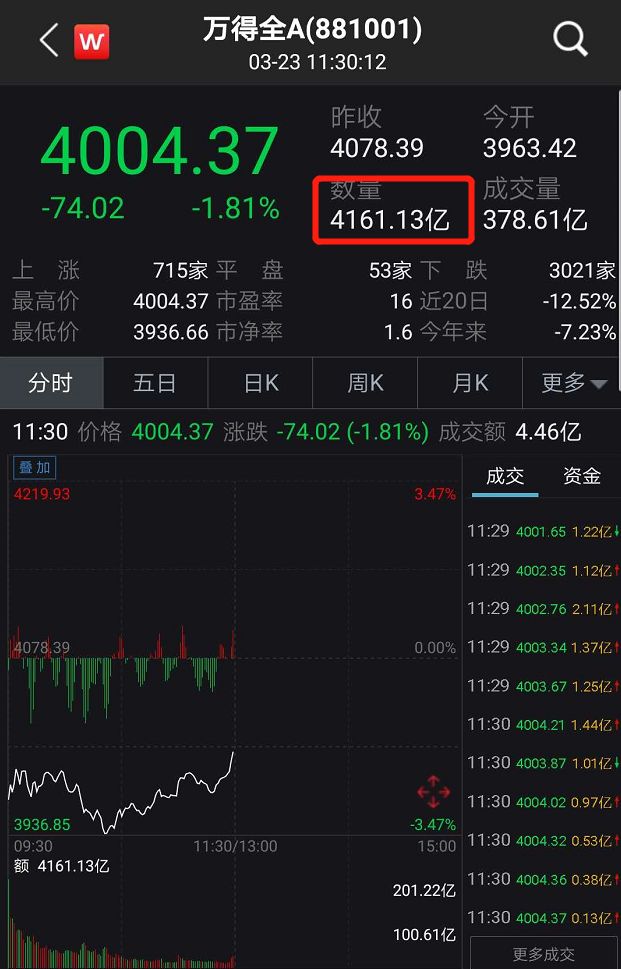Select the 日K chart tab
This screenshot has height=969, width=621.
click(x=261, y=383)
